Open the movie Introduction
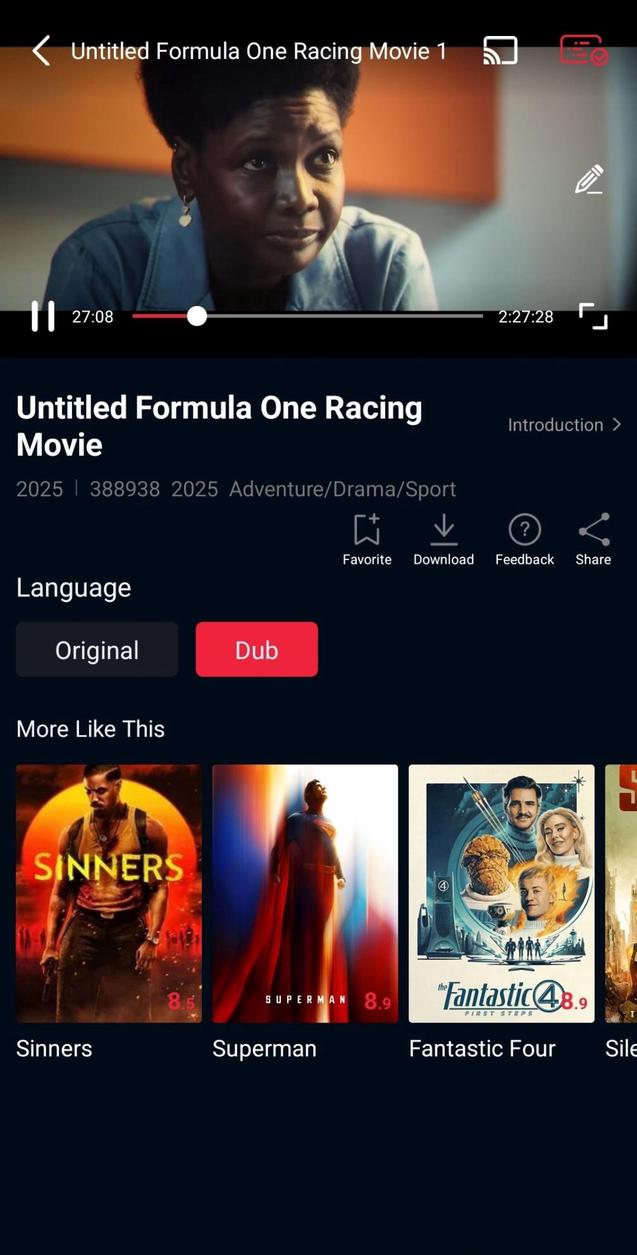Viewport: 637px width, 1255px height. [x=564, y=425]
